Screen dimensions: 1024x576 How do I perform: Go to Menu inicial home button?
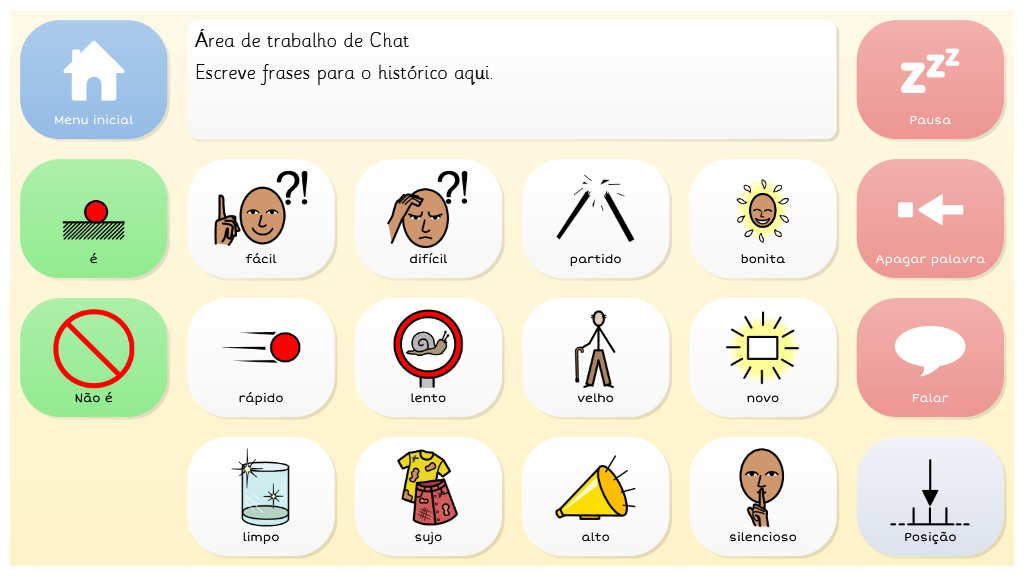(x=94, y=79)
